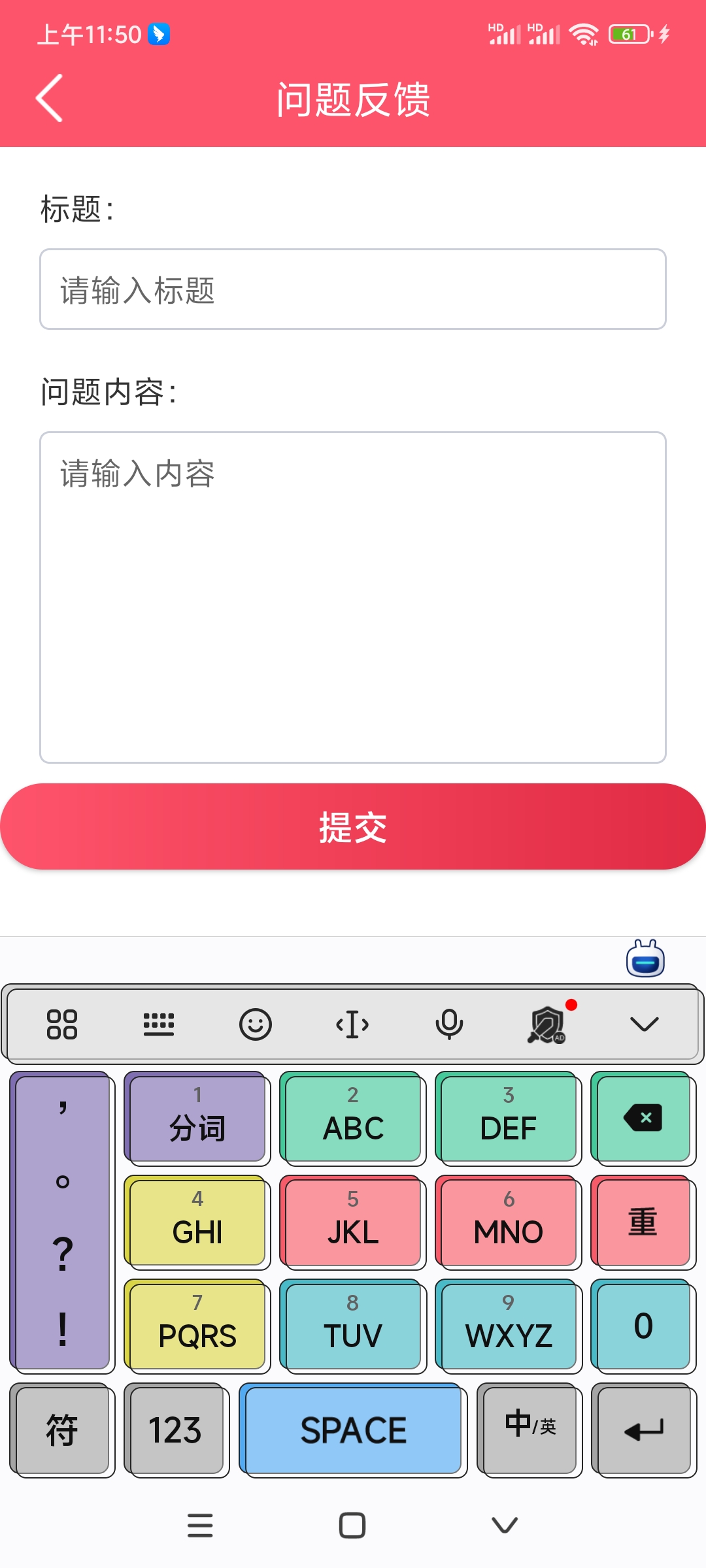Go back from the 问题反馈 page
Screen dimensions: 706x1568
(x=50, y=98)
